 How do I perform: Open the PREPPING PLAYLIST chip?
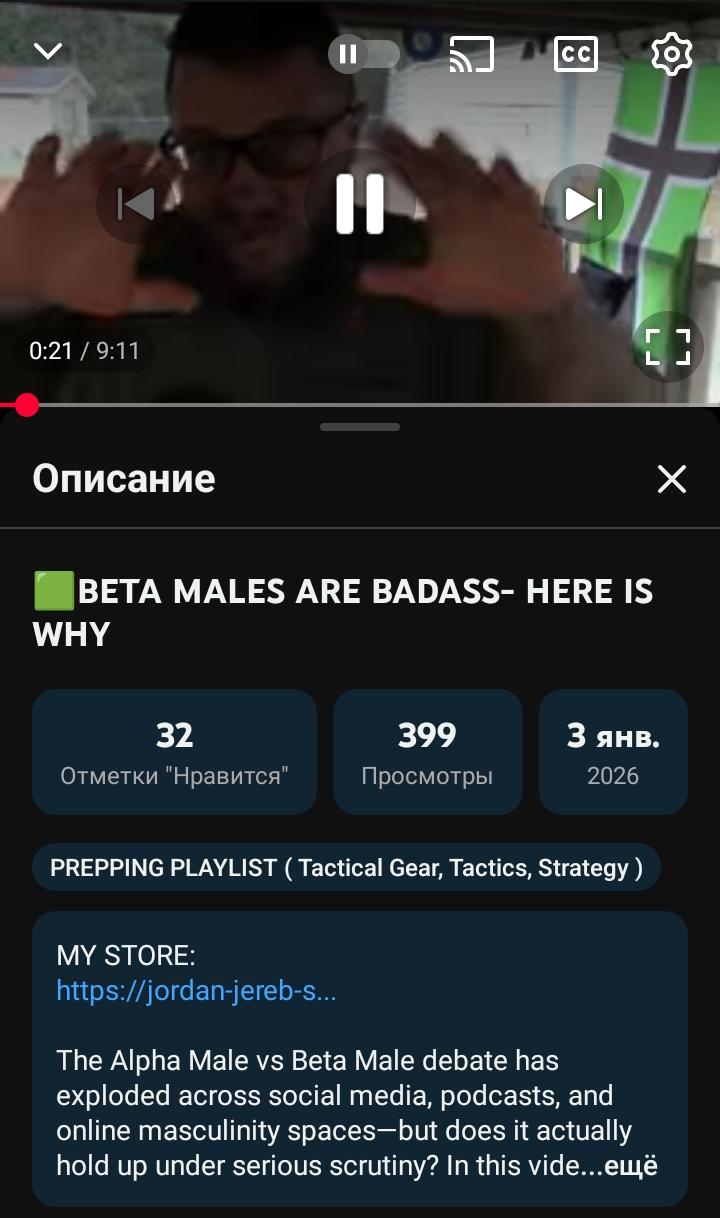[x=346, y=868]
